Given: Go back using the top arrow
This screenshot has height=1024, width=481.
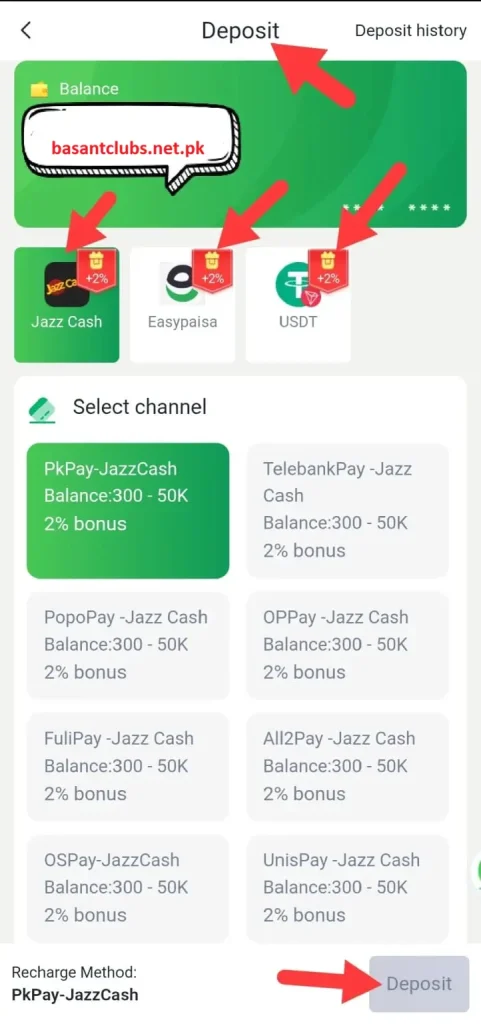Looking at the screenshot, I should click(26, 30).
